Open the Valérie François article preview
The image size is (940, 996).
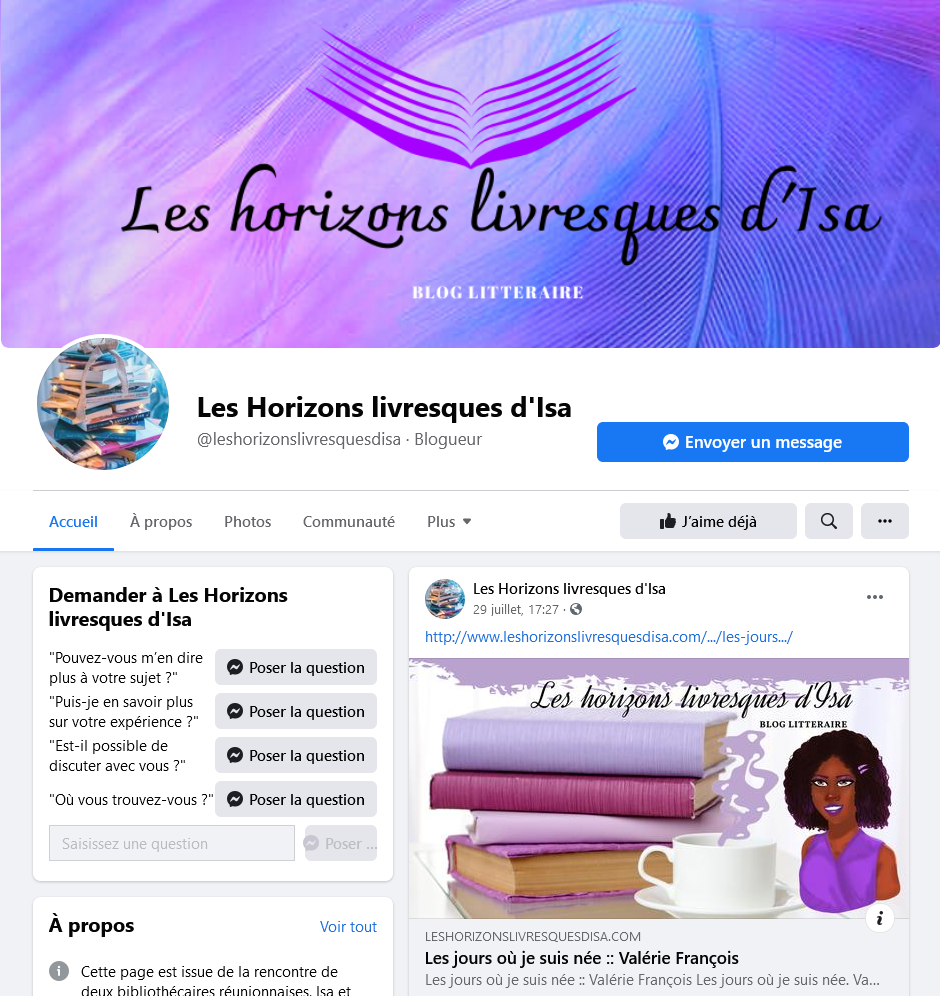click(581, 958)
